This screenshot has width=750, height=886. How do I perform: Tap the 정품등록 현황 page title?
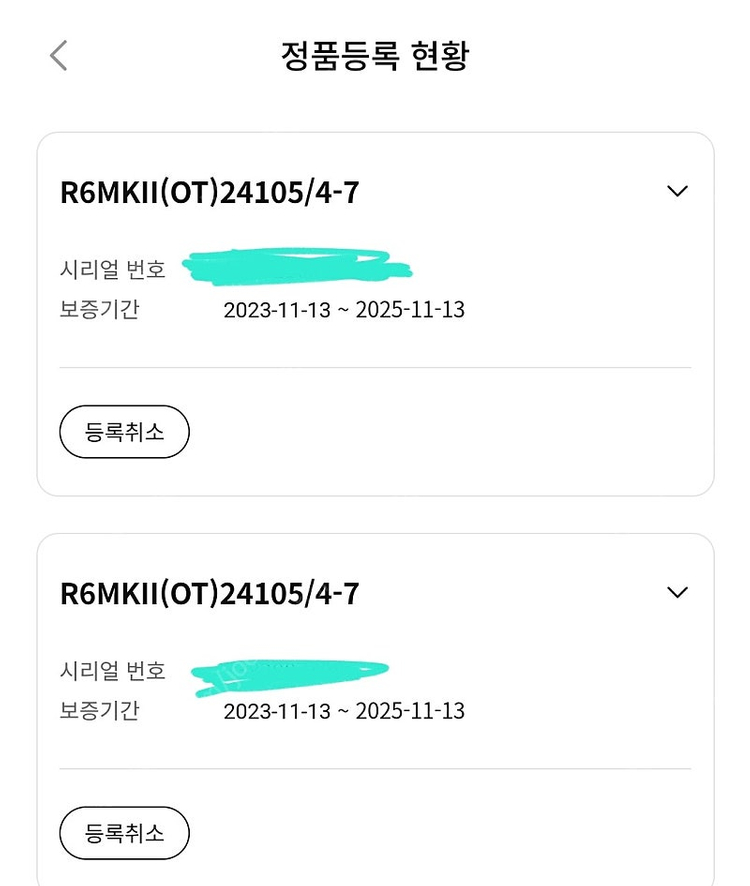[375, 54]
